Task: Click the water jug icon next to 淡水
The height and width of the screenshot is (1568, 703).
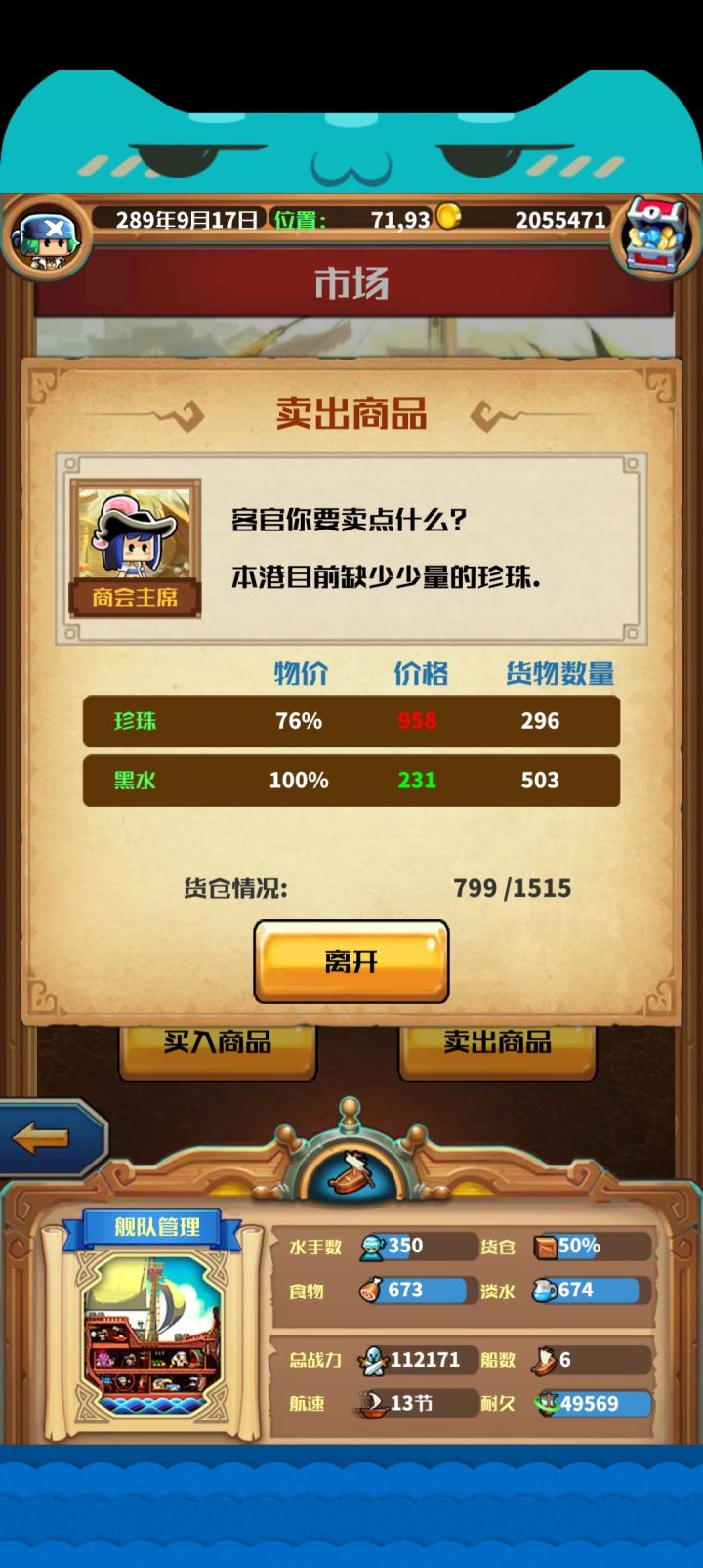Action: coord(542,1291)
